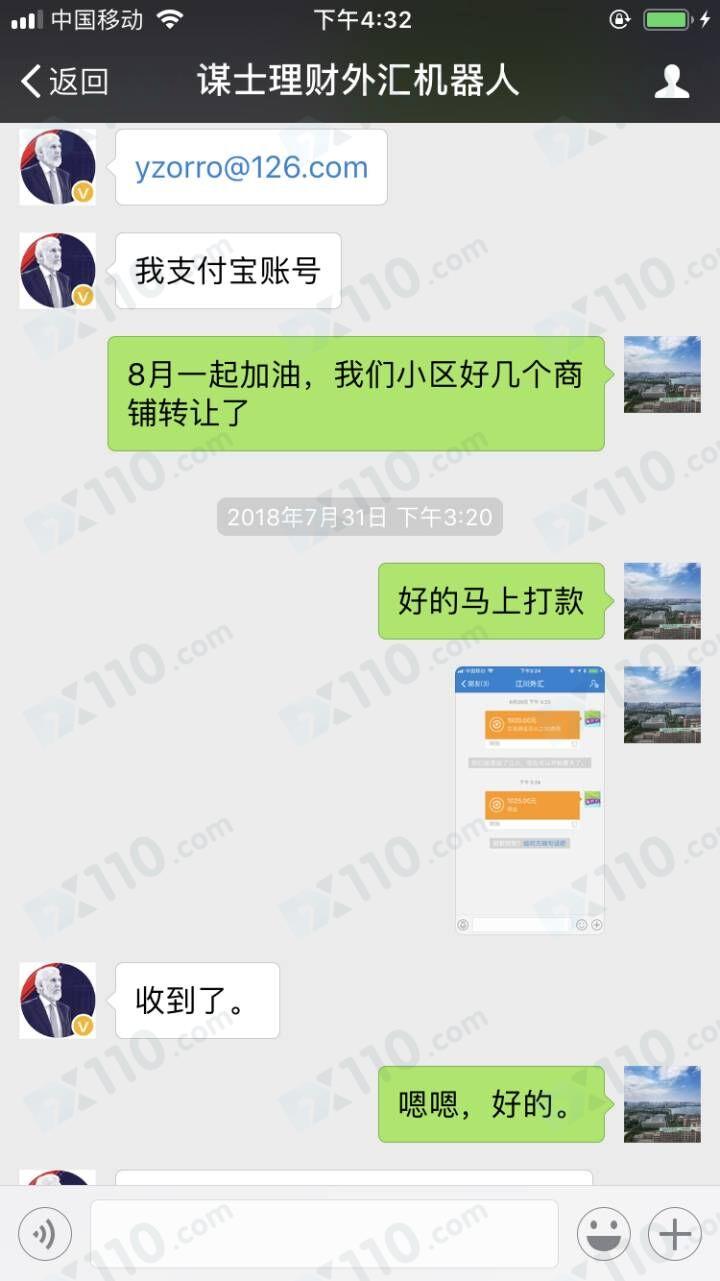Go back using the 返回 button
The height and width of the screenshot is (1281, 720).
pos(65,81)
